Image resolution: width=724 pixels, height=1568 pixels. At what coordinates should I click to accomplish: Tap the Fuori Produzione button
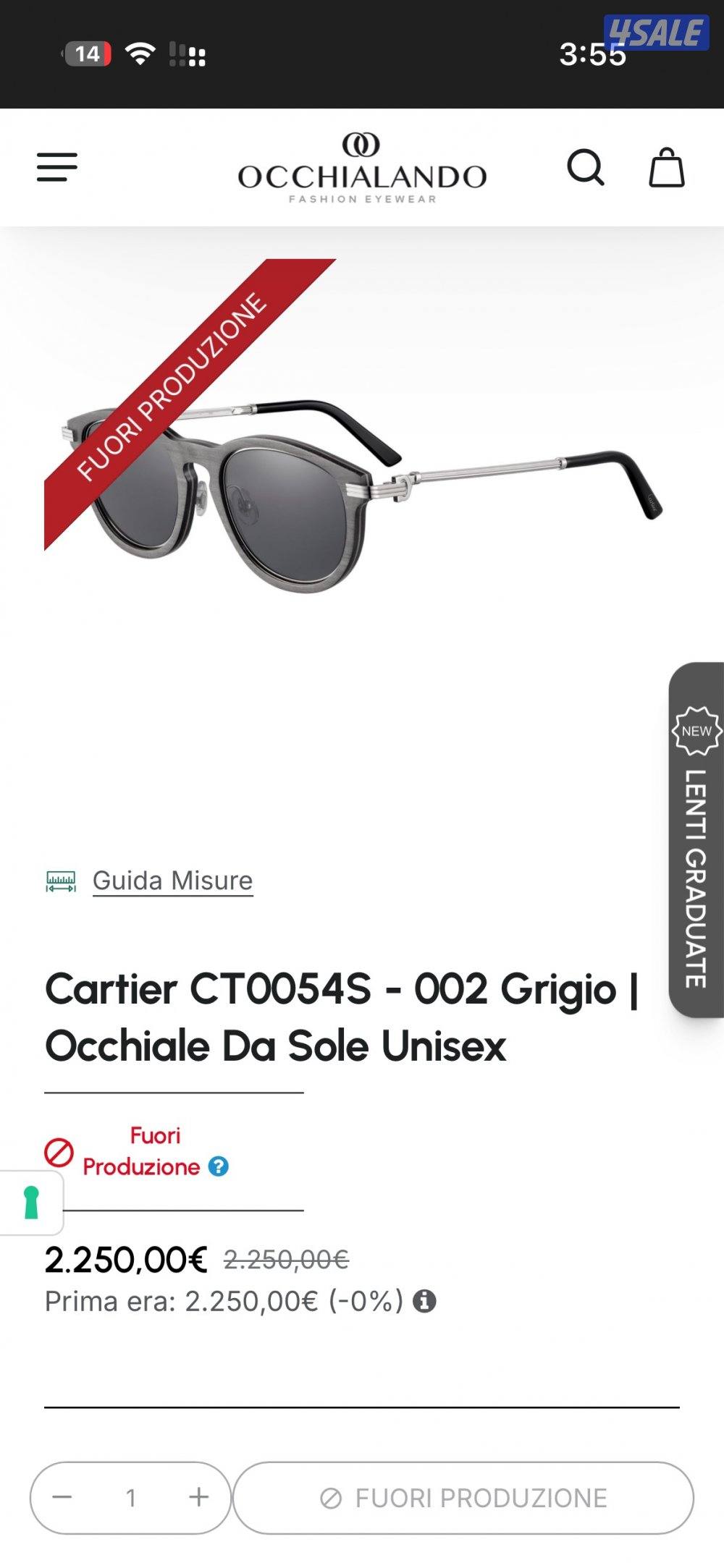point(463,1498)
